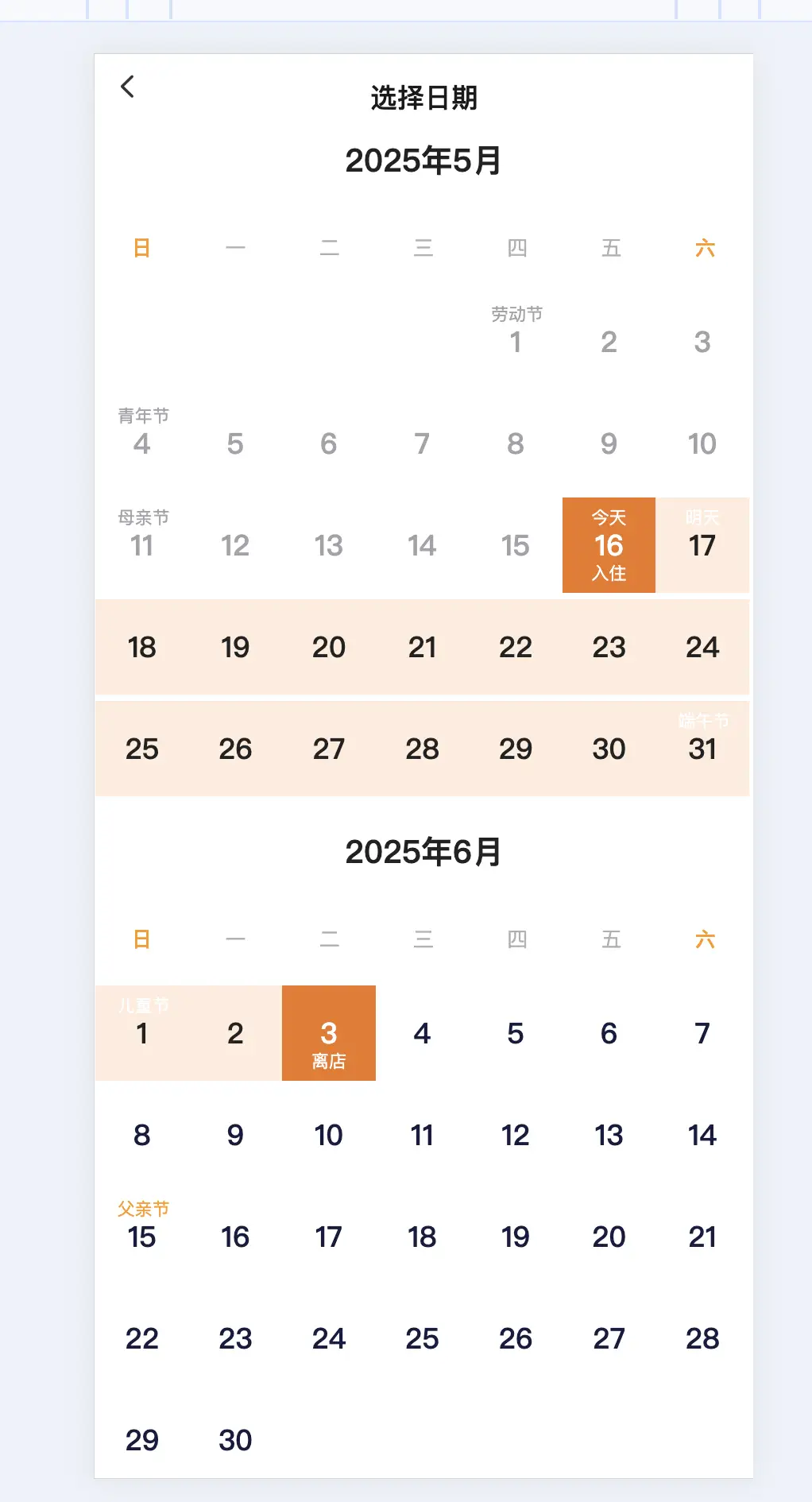Screen dimensions: 812x1502
Task: Choose June 13 in the June calendar
Action: pos(609,1135)
